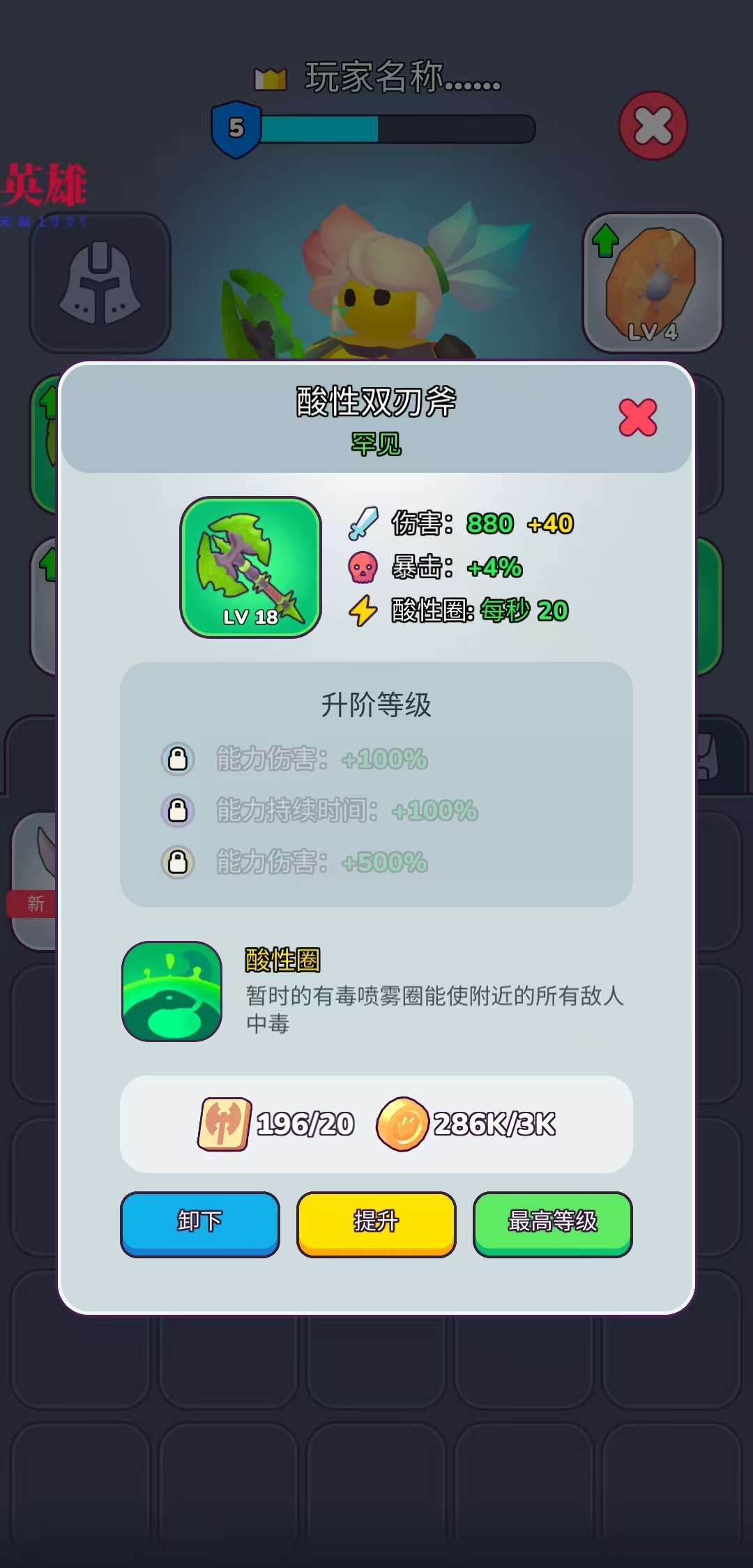Close the 酸性双刃斧 item dialog
753x1568 pixels.
pyautogui.click(x=638, y=418)
